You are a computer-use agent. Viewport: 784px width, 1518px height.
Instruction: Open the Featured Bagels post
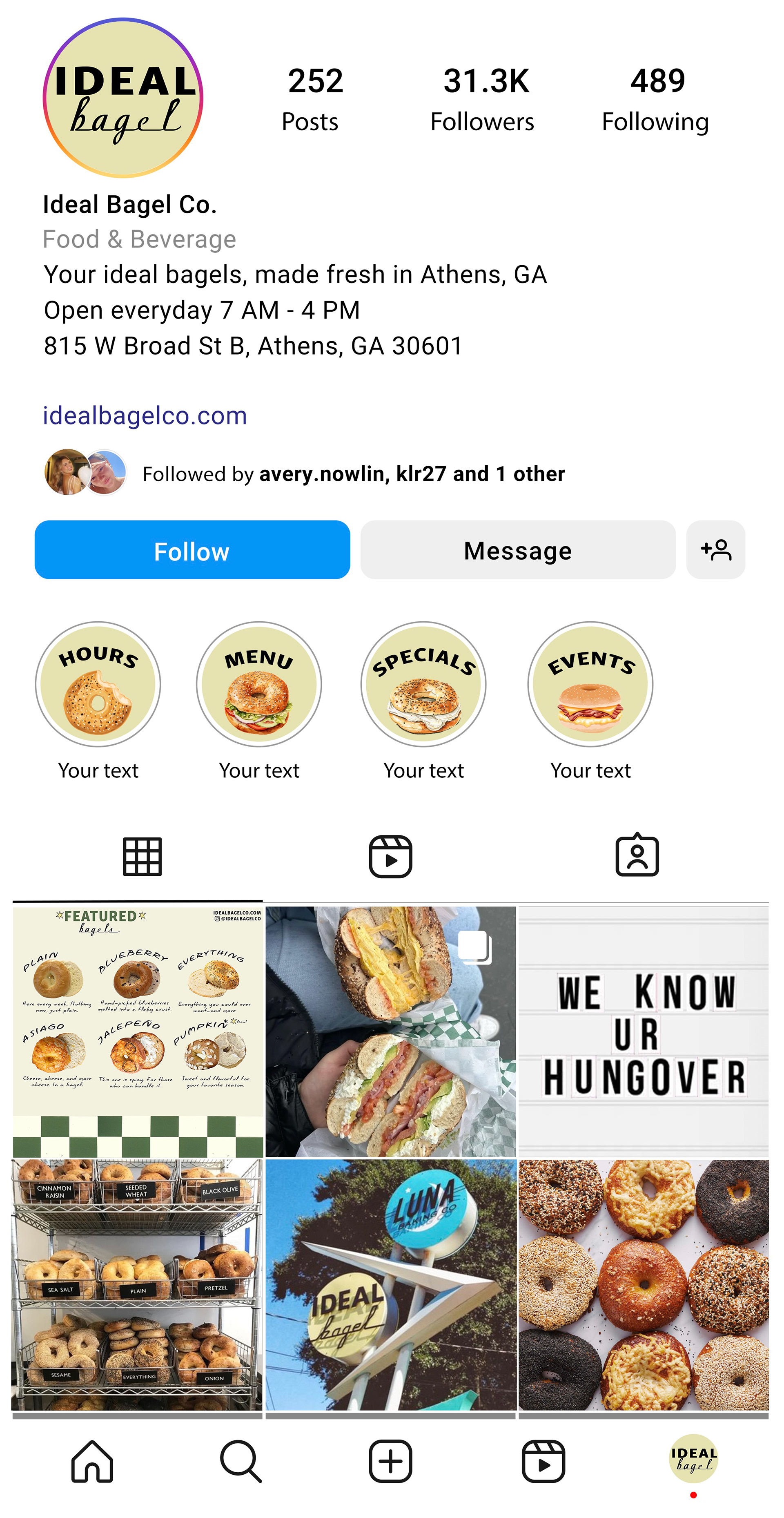coord(138,1031)
